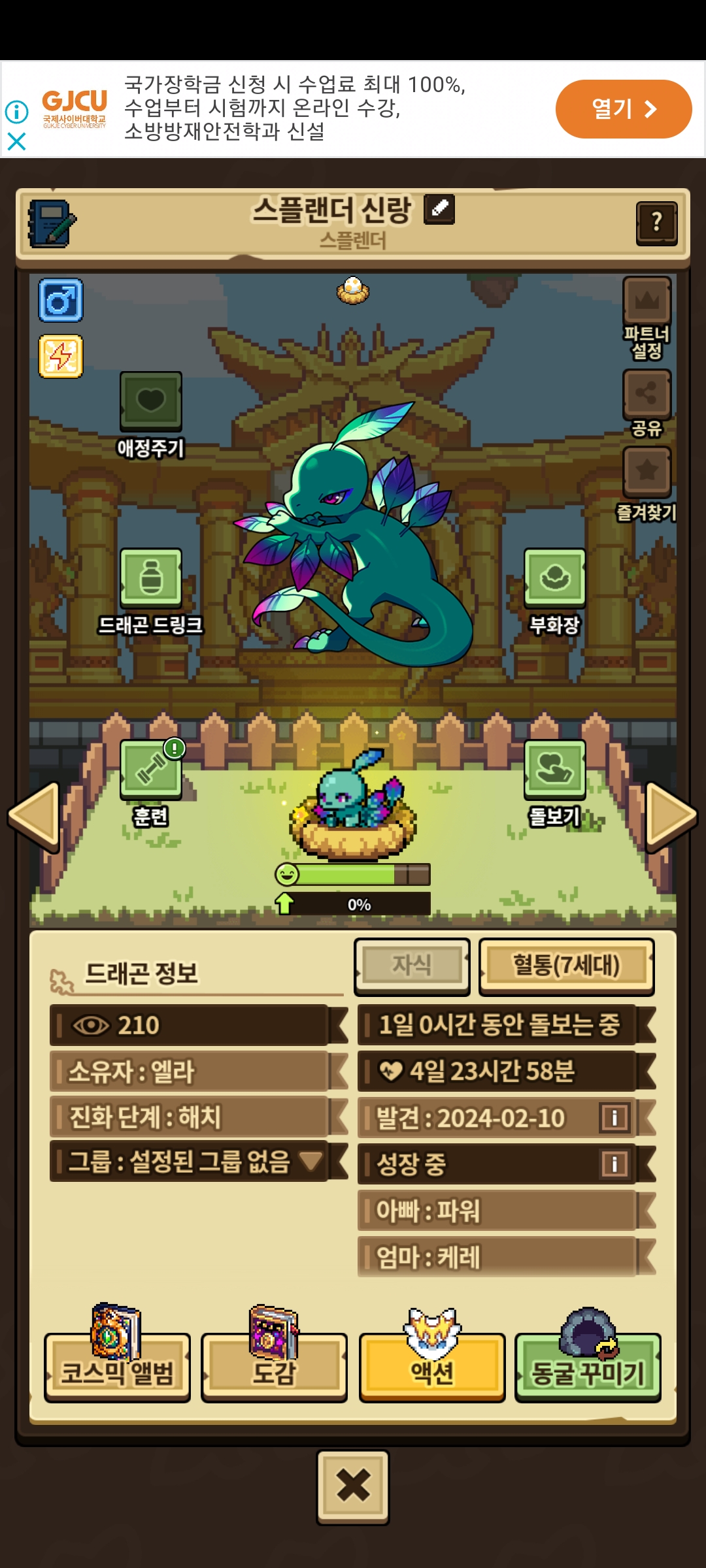Expand the 그룹 group dropdown

(310, 1161)
